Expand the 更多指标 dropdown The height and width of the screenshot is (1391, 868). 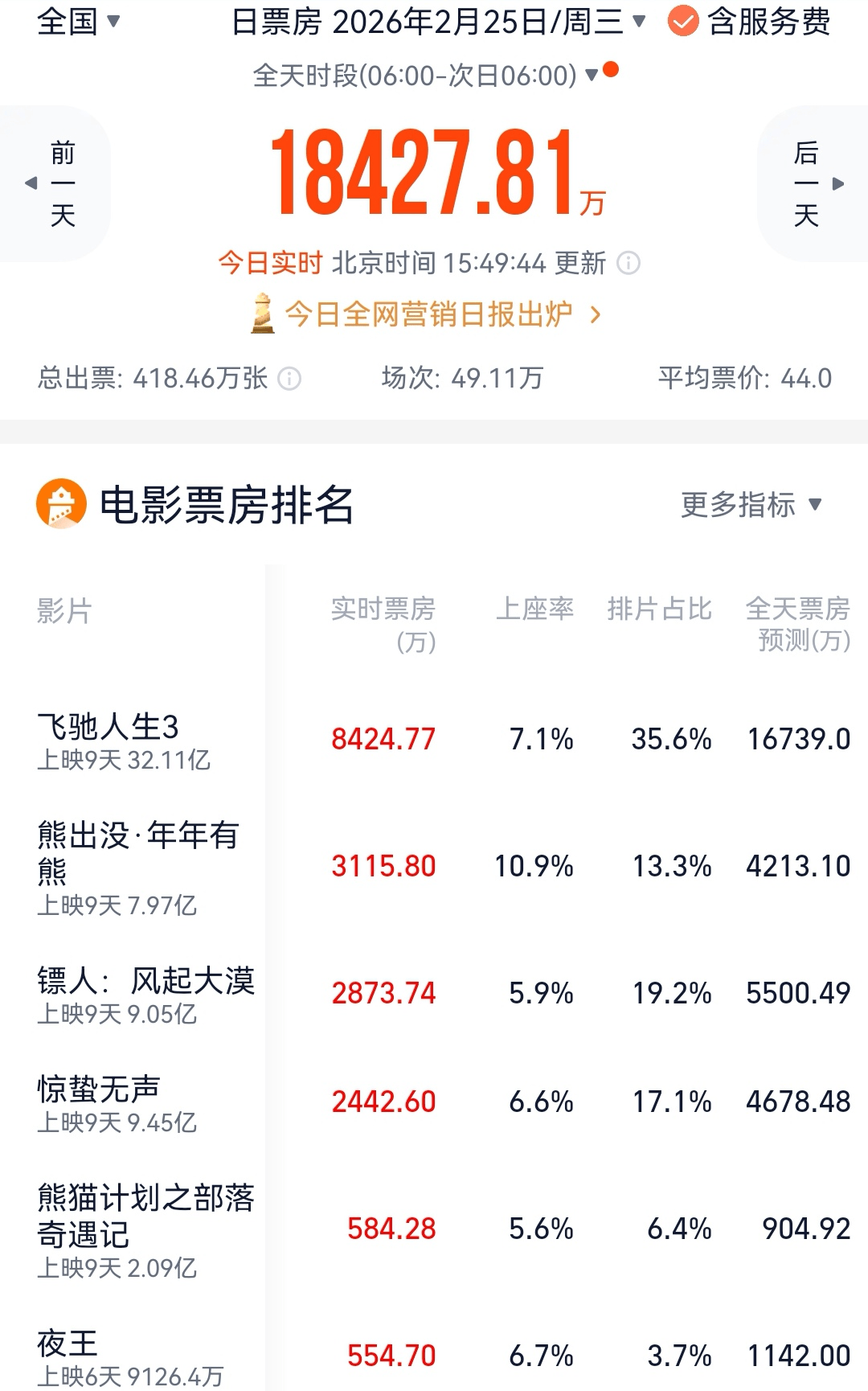pos(751,505)
